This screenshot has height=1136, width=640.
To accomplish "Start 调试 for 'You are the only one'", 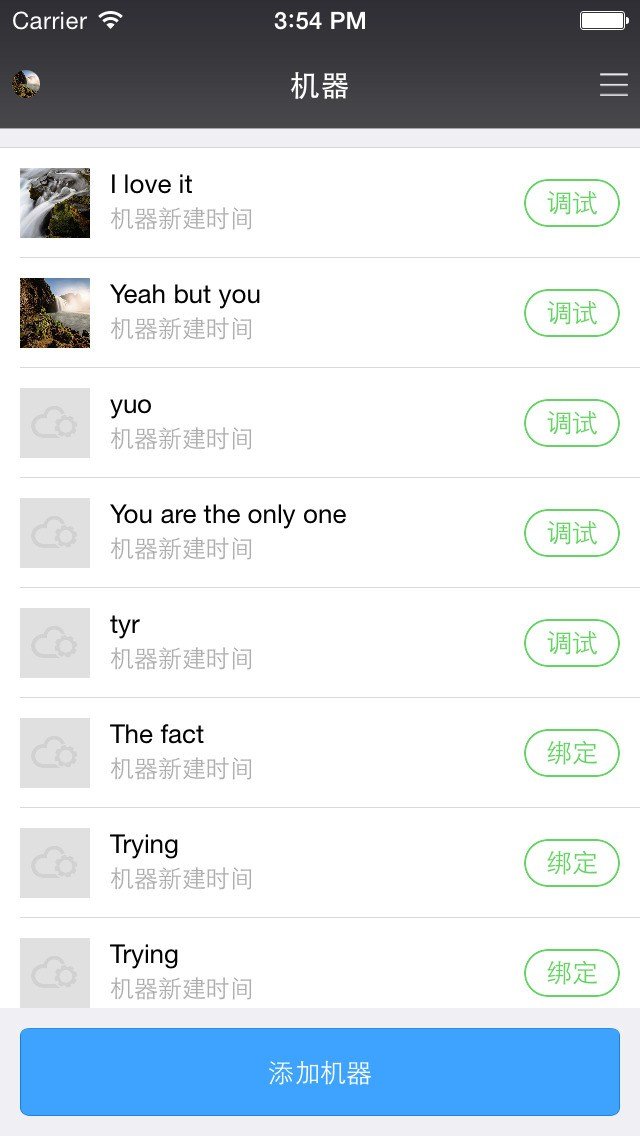I will click(x=571, y=534).
